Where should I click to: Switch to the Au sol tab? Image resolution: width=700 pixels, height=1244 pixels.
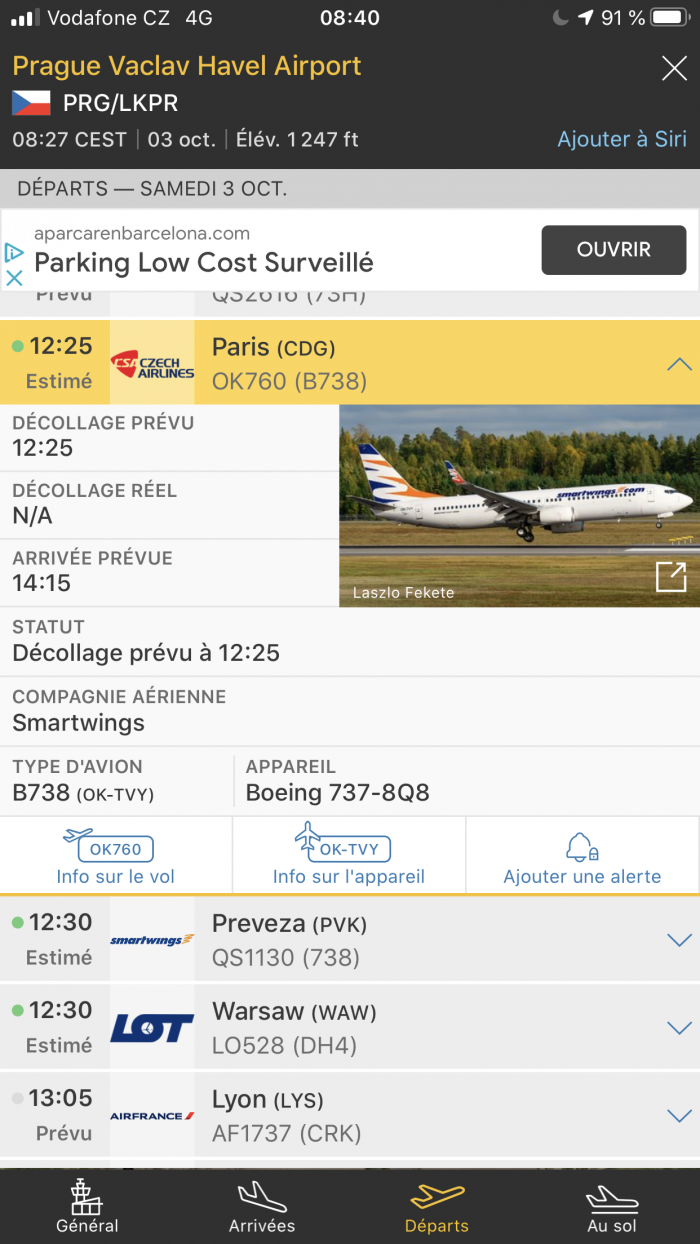coord(611,1207)
